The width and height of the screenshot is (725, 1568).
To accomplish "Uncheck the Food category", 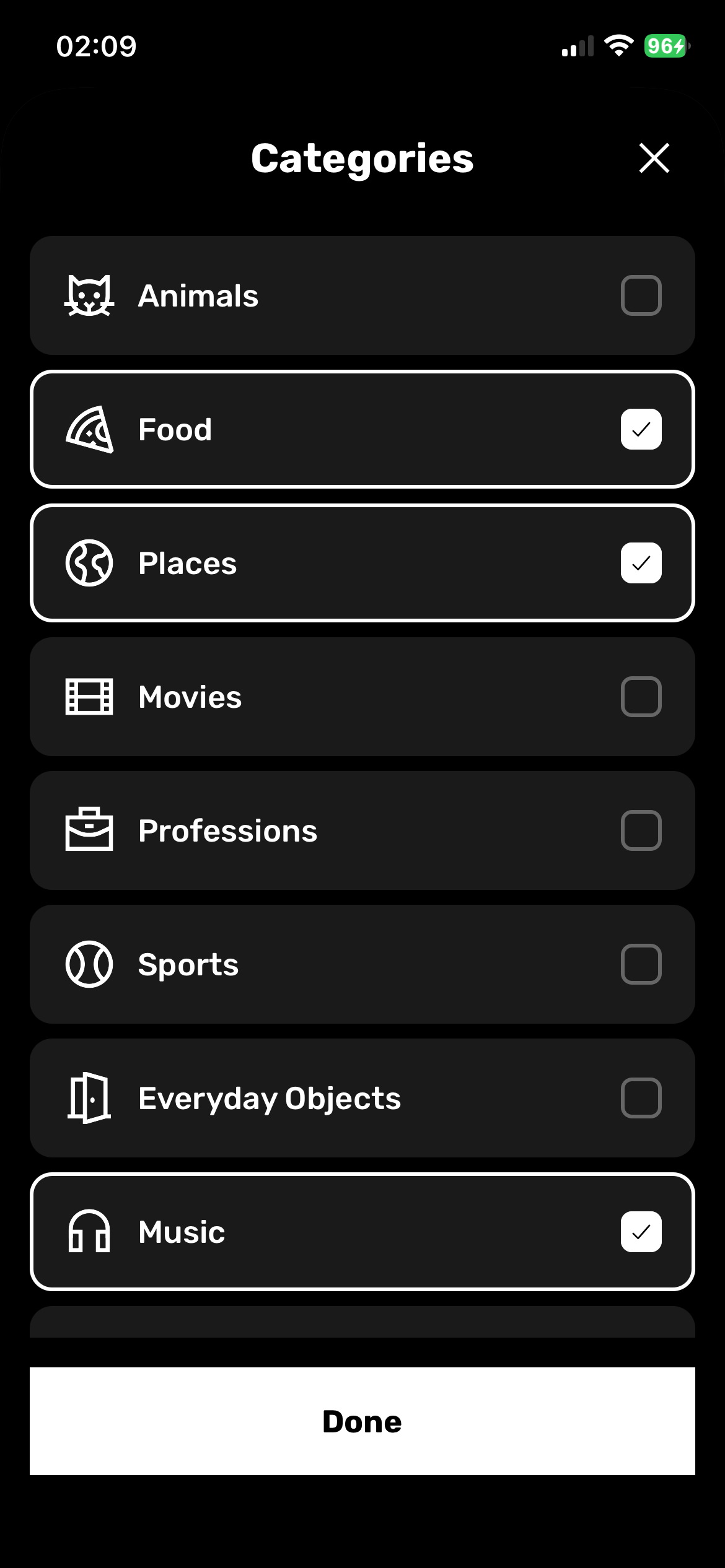I will click(x=641, y=429).
